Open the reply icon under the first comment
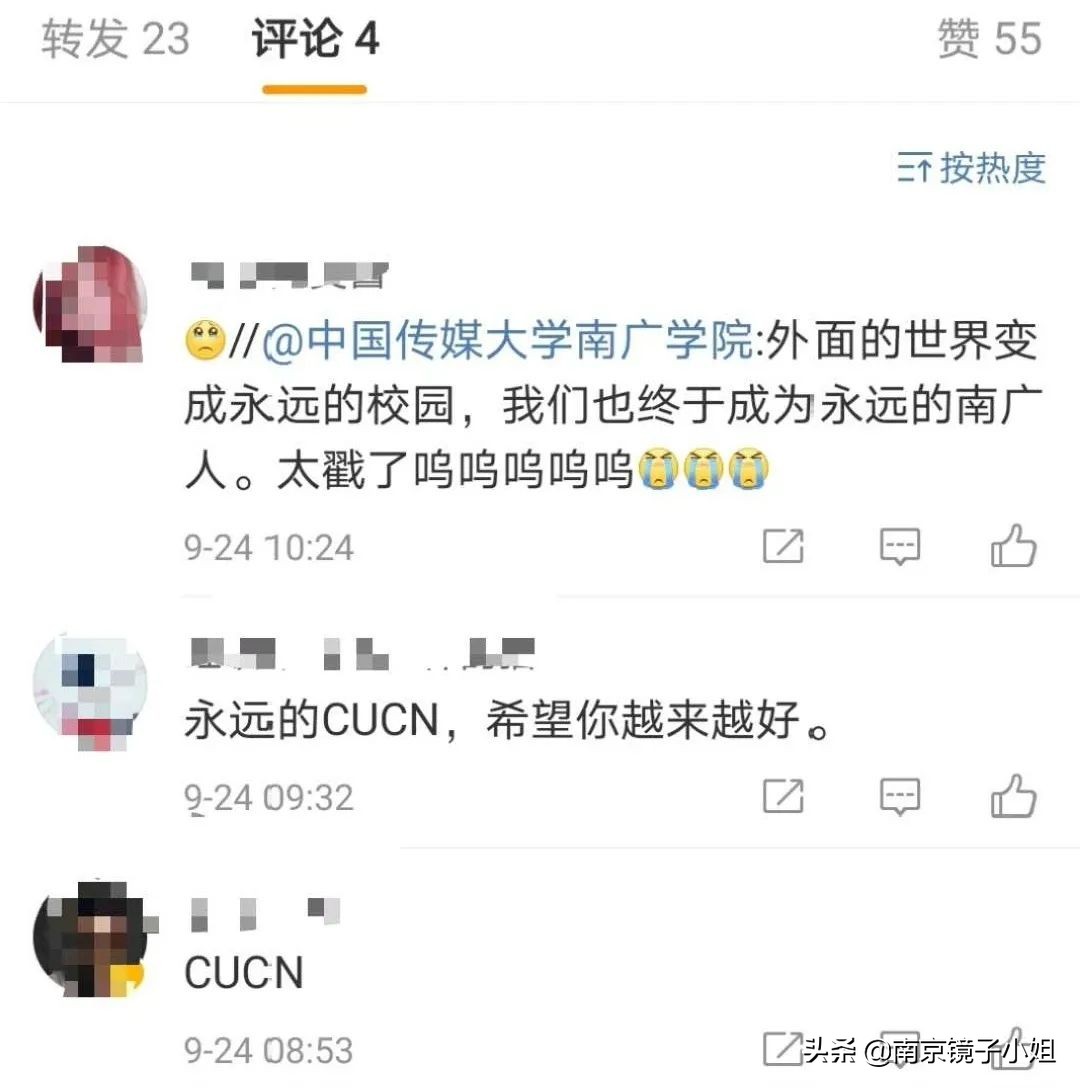This screenshot has height=1089, width=1080. click(899, 546)
